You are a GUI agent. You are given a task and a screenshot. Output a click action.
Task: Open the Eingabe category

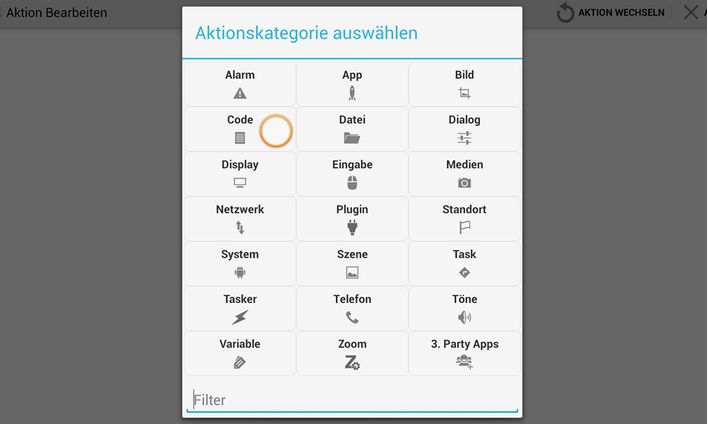pyautogui.click(x=352, y=174)
